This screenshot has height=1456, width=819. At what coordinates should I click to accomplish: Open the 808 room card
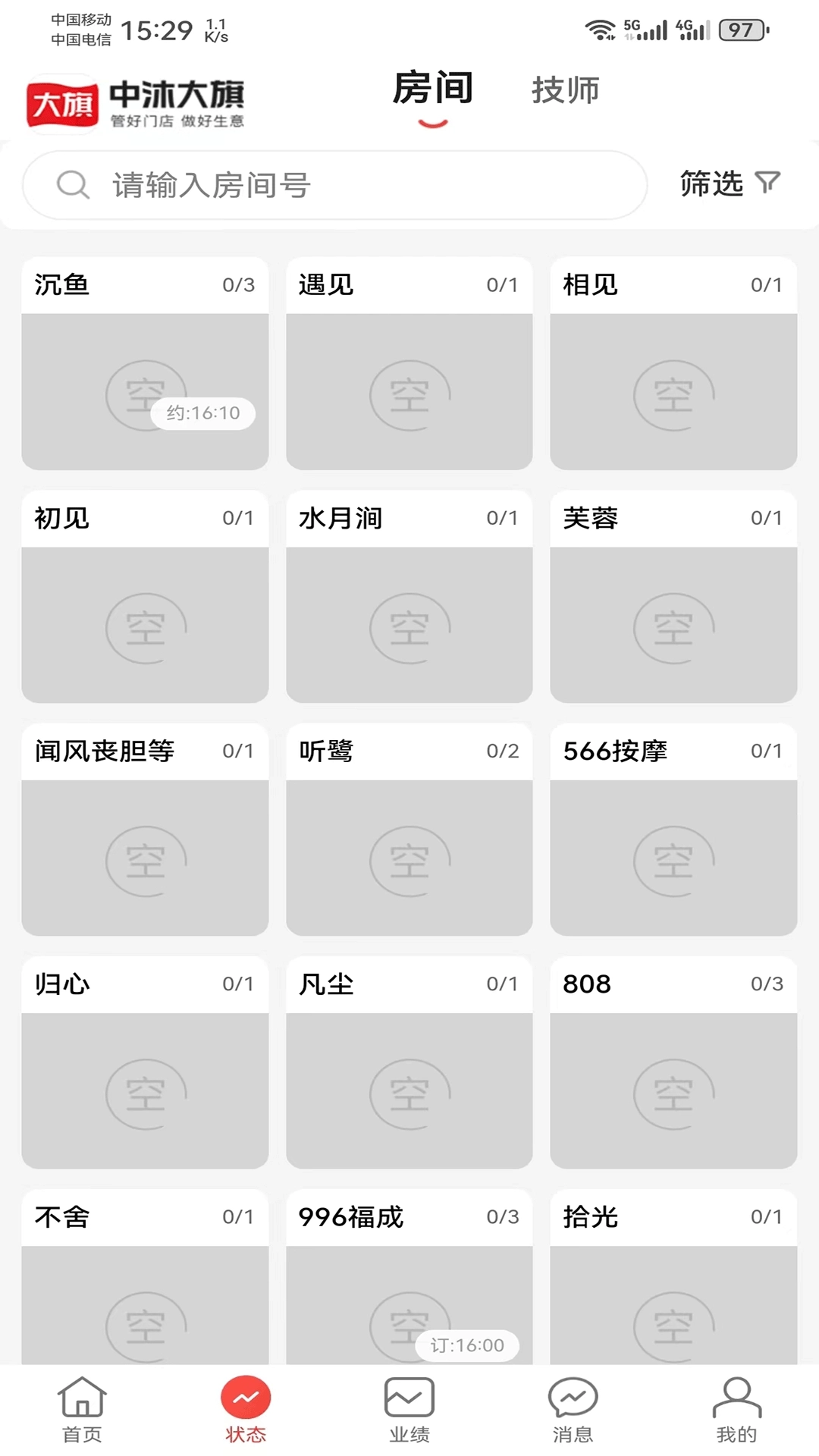tap(673, 1069)
